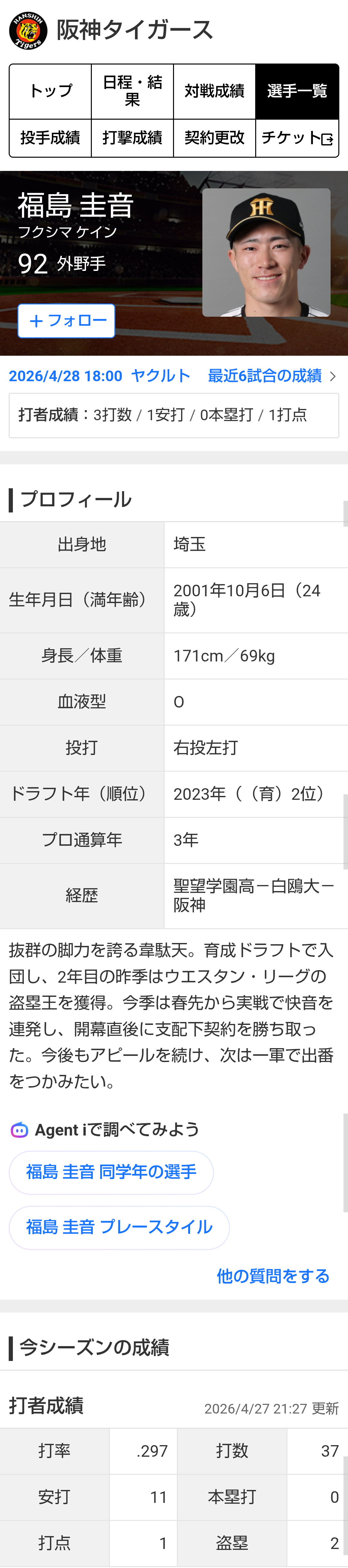Tap the 福島 圭音 同学年の選手 chip
The width and height of the screenshot is (348, 1568).
111,1172
